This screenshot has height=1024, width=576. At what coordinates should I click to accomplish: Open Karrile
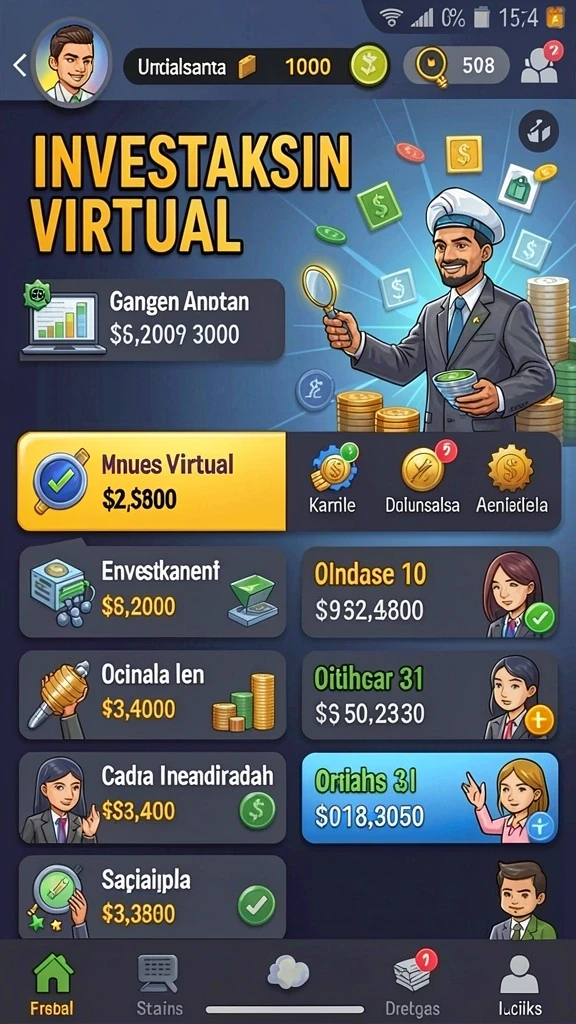(x=332, y=480)
